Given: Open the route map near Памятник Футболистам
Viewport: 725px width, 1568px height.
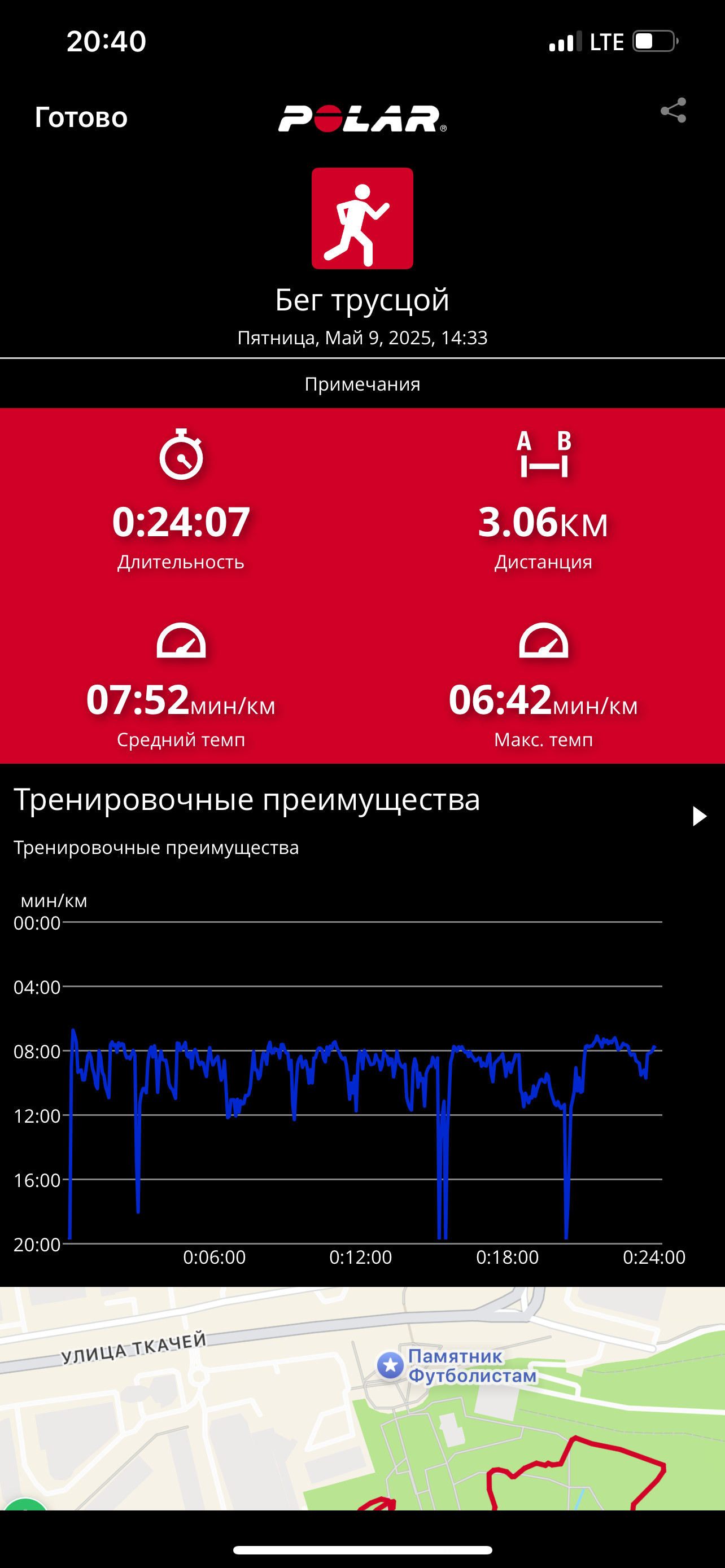Looking at the screenshot, I should pyautogui.click(x=362, y=1399).
